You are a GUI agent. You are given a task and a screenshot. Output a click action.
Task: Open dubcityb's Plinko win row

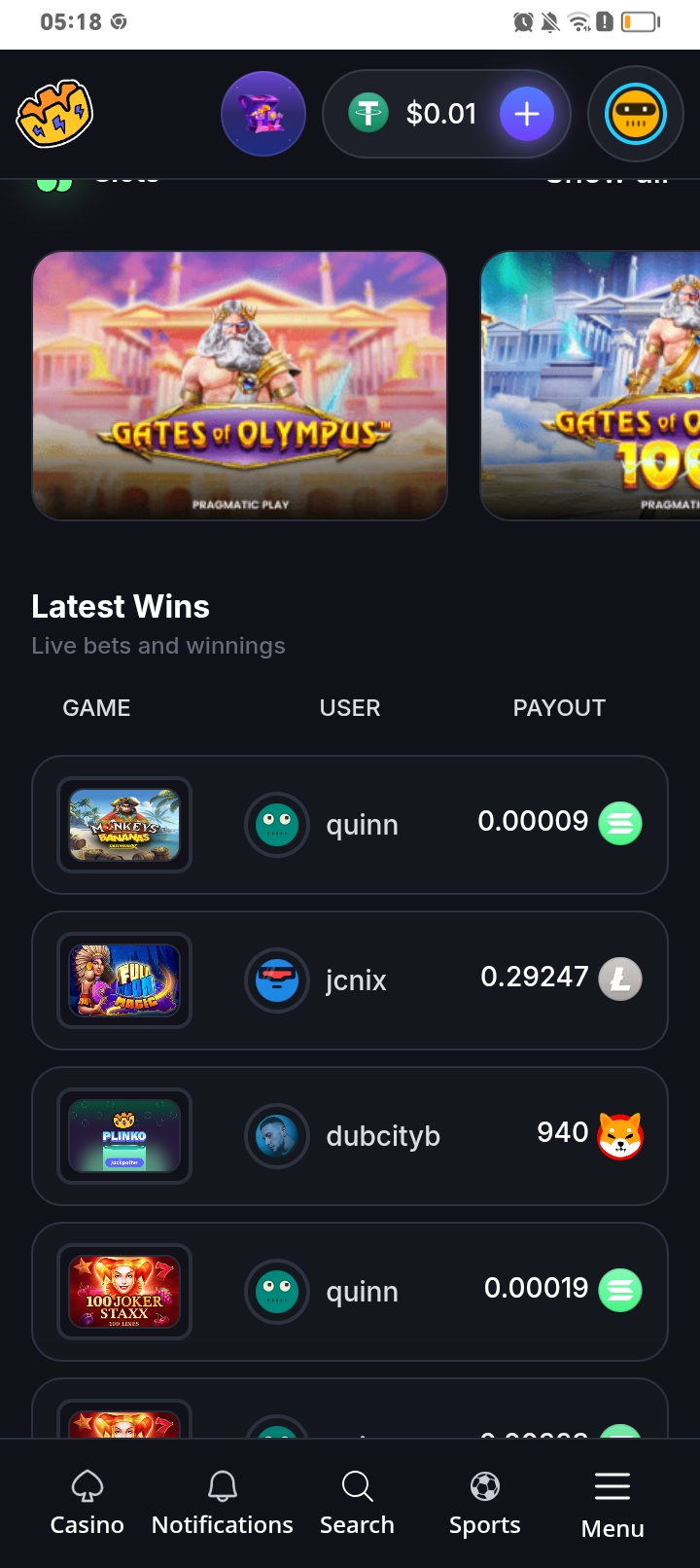pyautogui.click(x=350, y=1136)
